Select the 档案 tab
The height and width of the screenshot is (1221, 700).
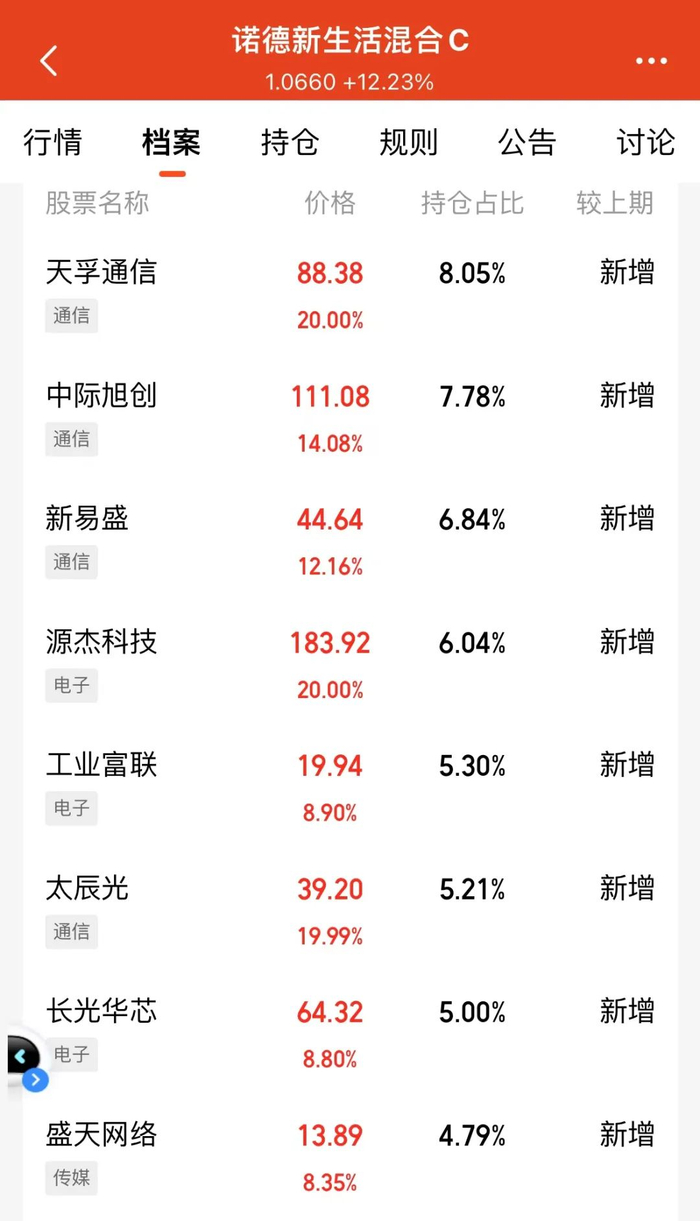[171, 142]
